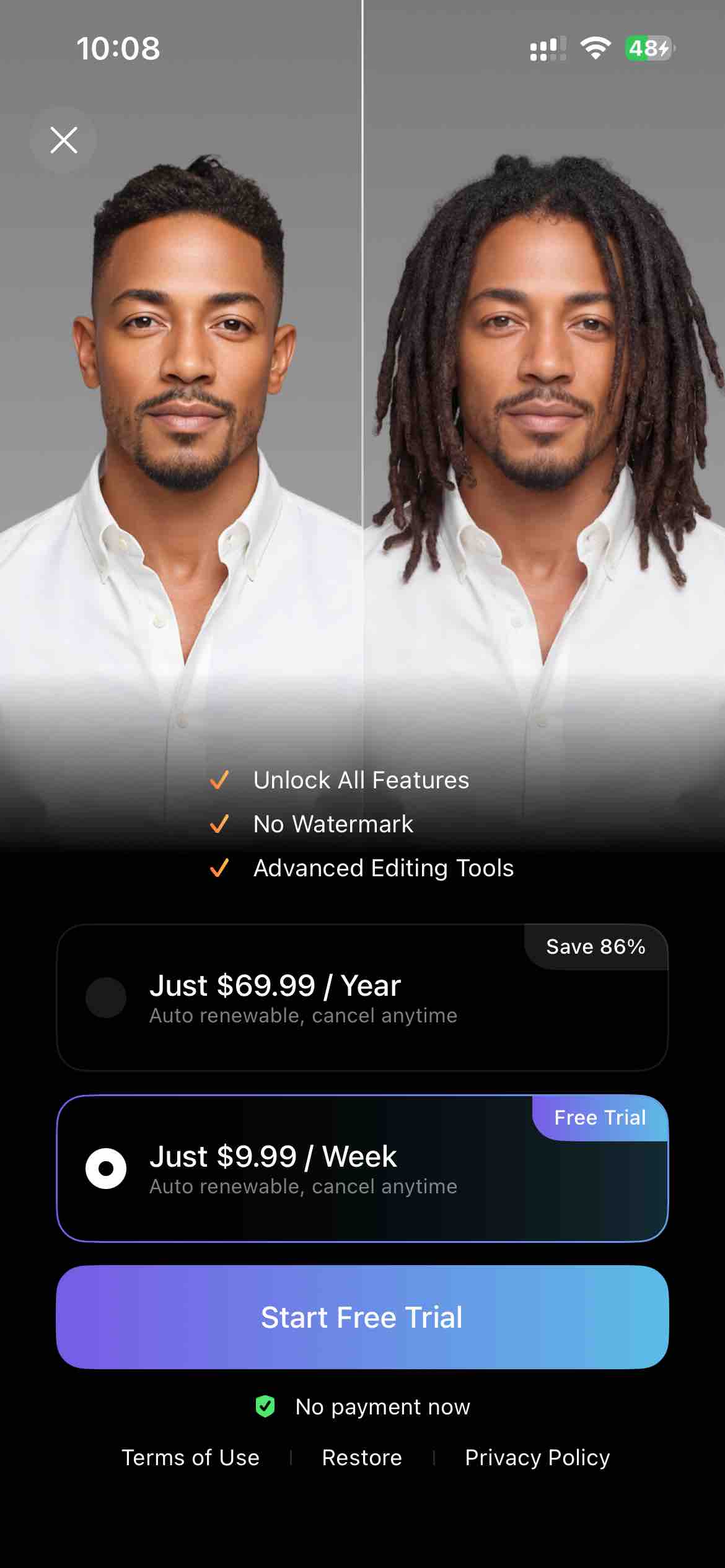Close the subscription paywall screen

[64, 139]
